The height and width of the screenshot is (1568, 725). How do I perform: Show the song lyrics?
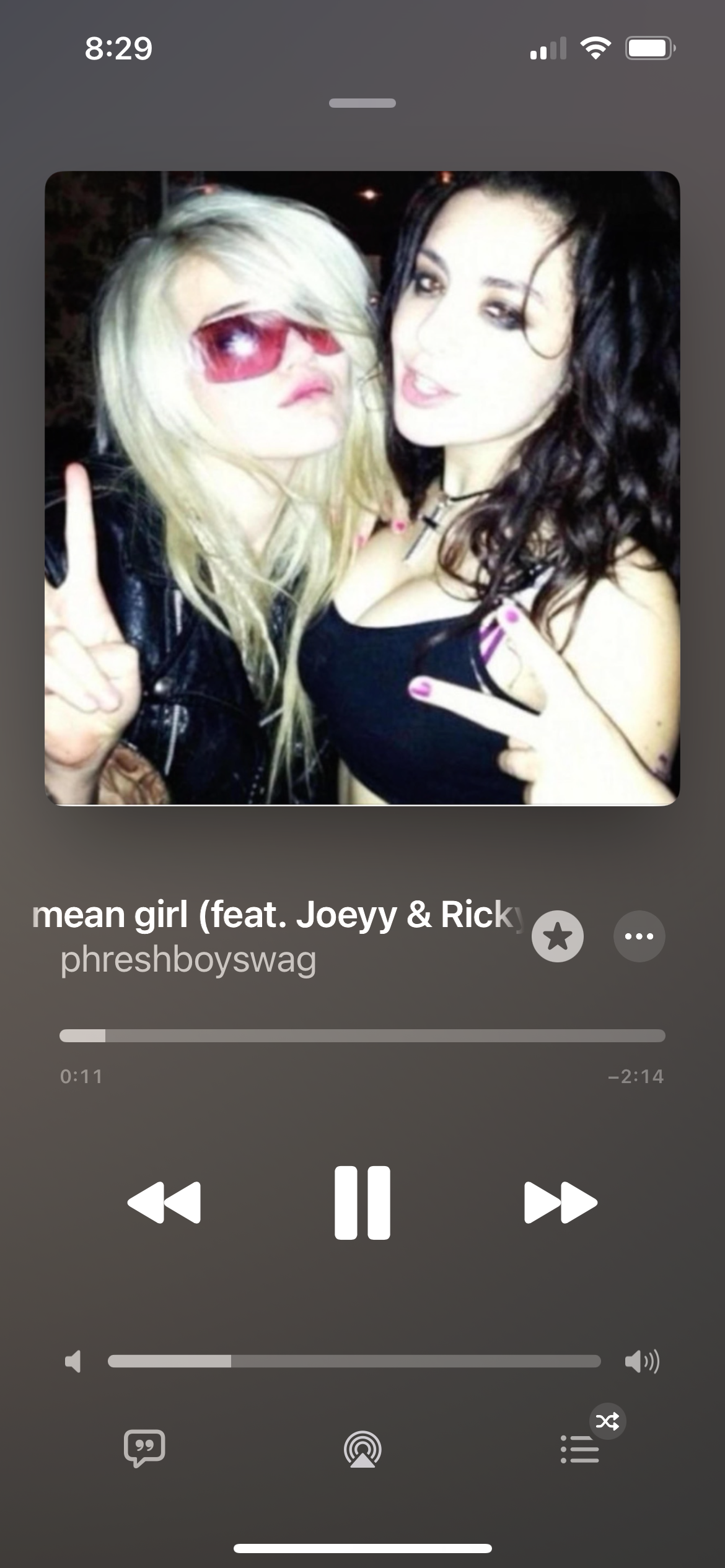(144, 1448)
